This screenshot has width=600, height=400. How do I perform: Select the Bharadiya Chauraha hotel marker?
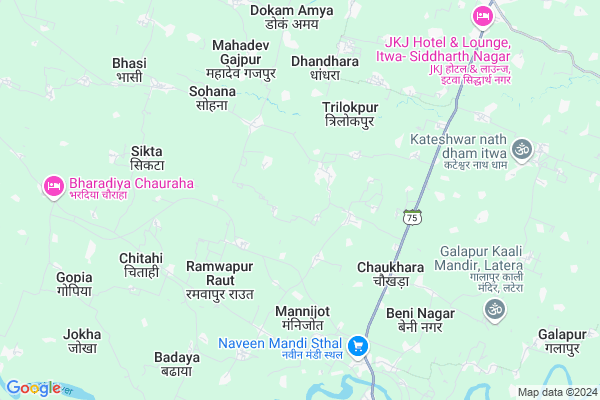(x=53, y=186)
